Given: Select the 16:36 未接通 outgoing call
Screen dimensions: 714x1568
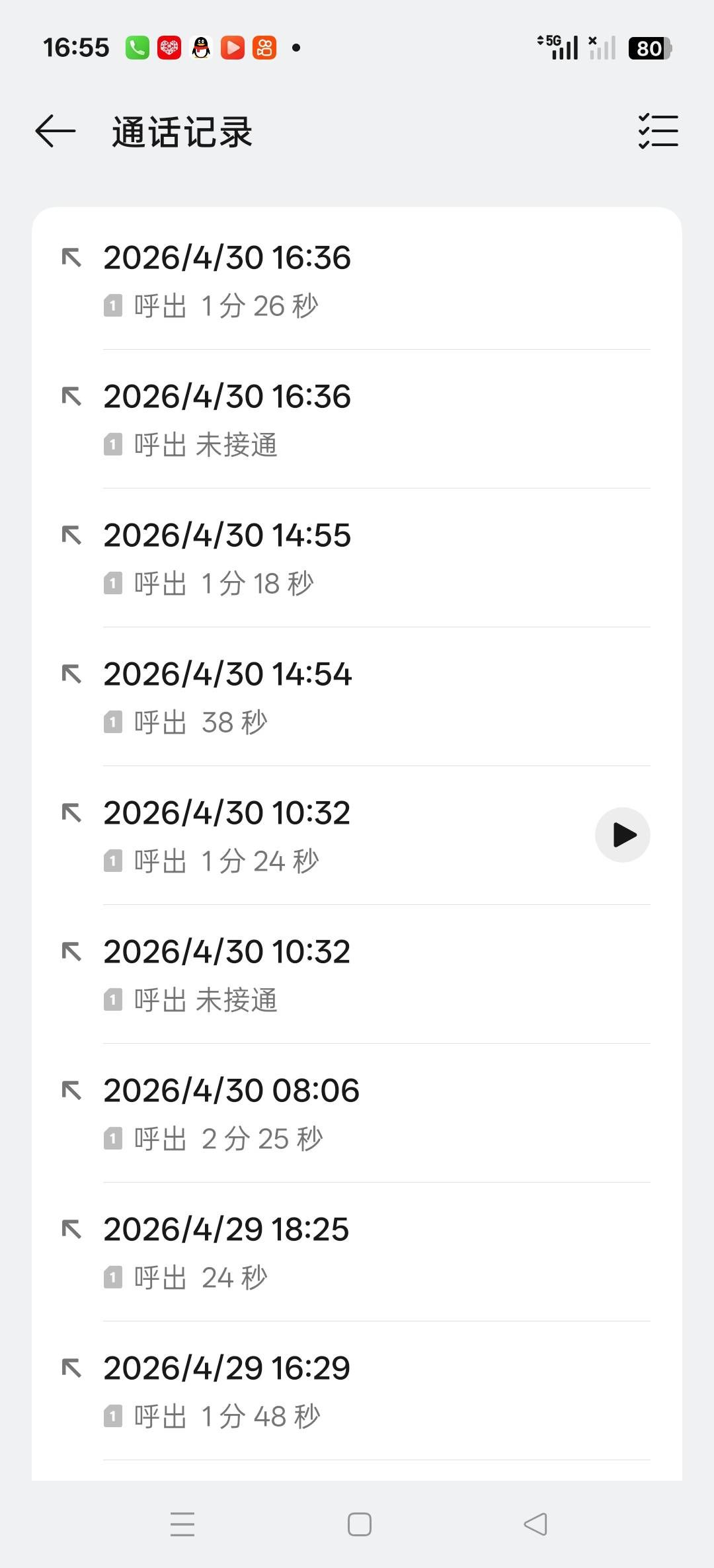Looking at the screenshot, I should click(357, 419).
